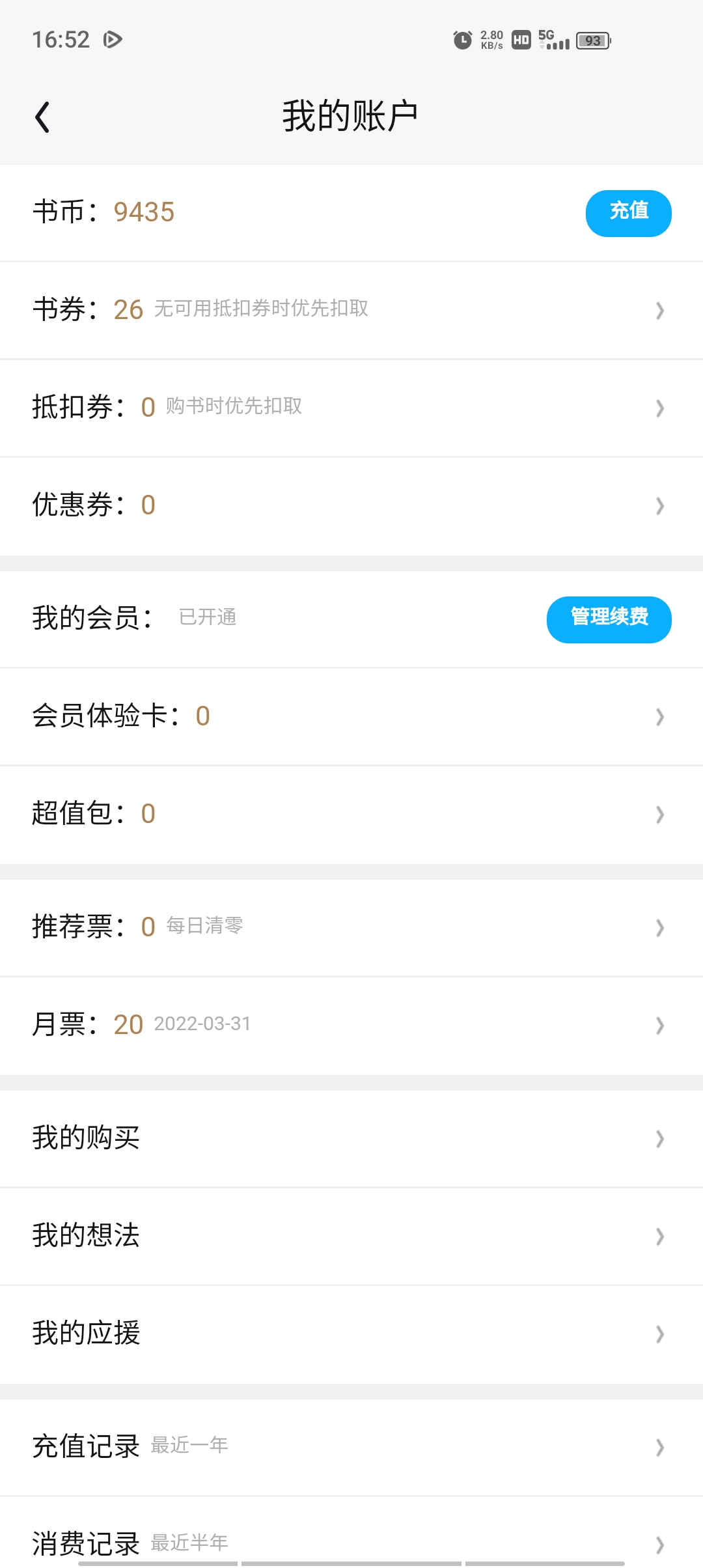703x1568 pixels.
Task: Open 我的购买 purchases
Action: 351,1138
